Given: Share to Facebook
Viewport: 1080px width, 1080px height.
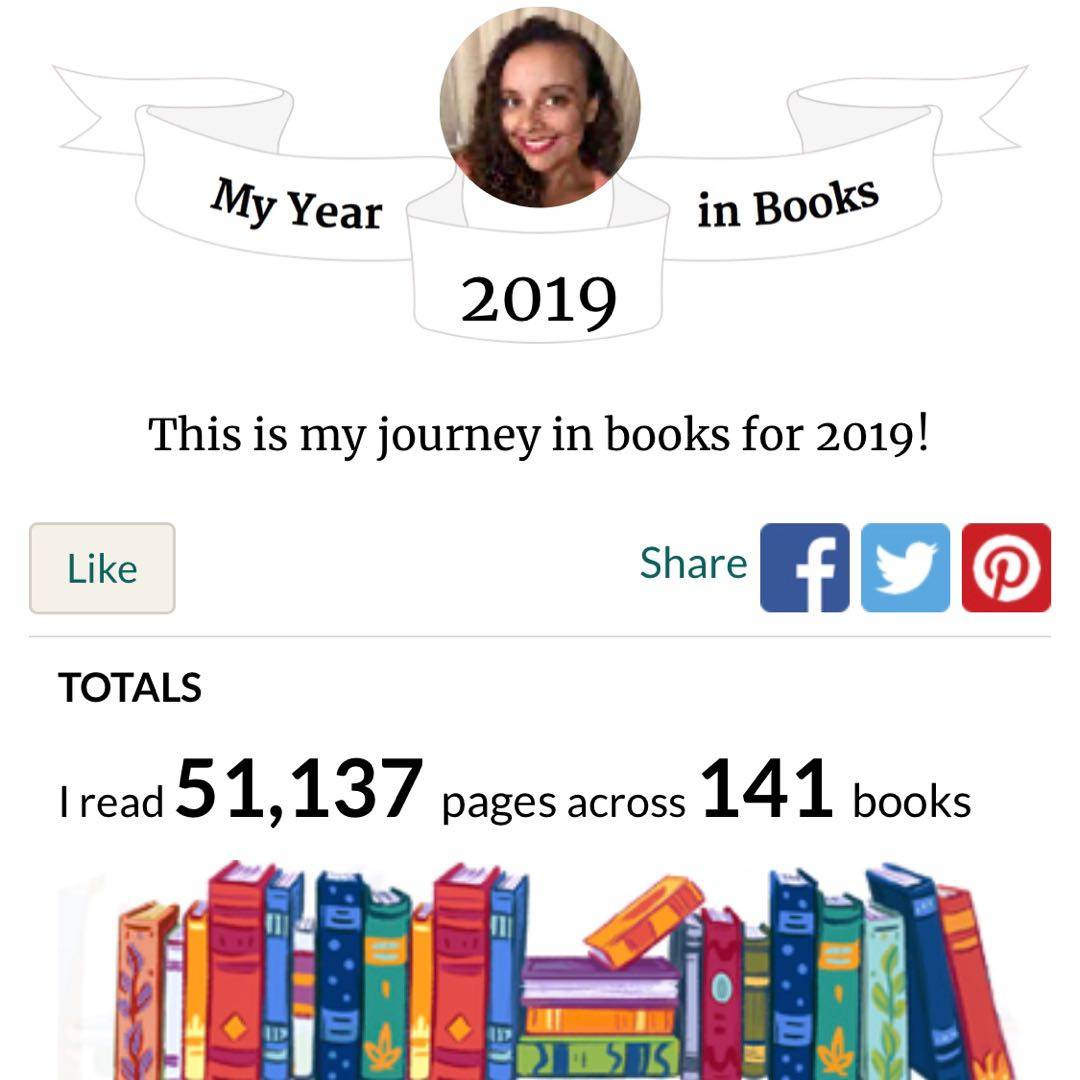Looking at the screenshot, I should coord(804,567).
